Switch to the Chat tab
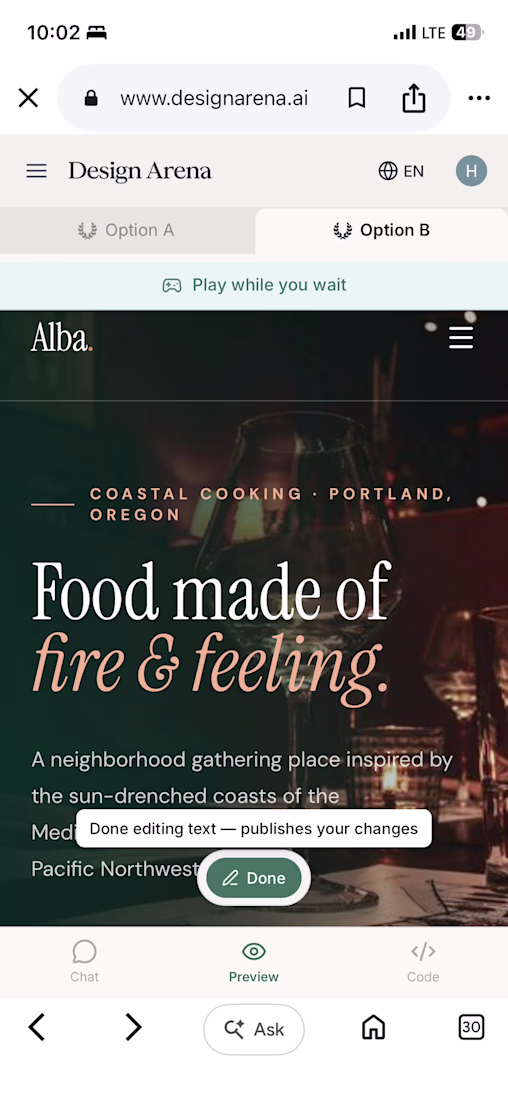The image size is (508, 1100). pos(84,962)
